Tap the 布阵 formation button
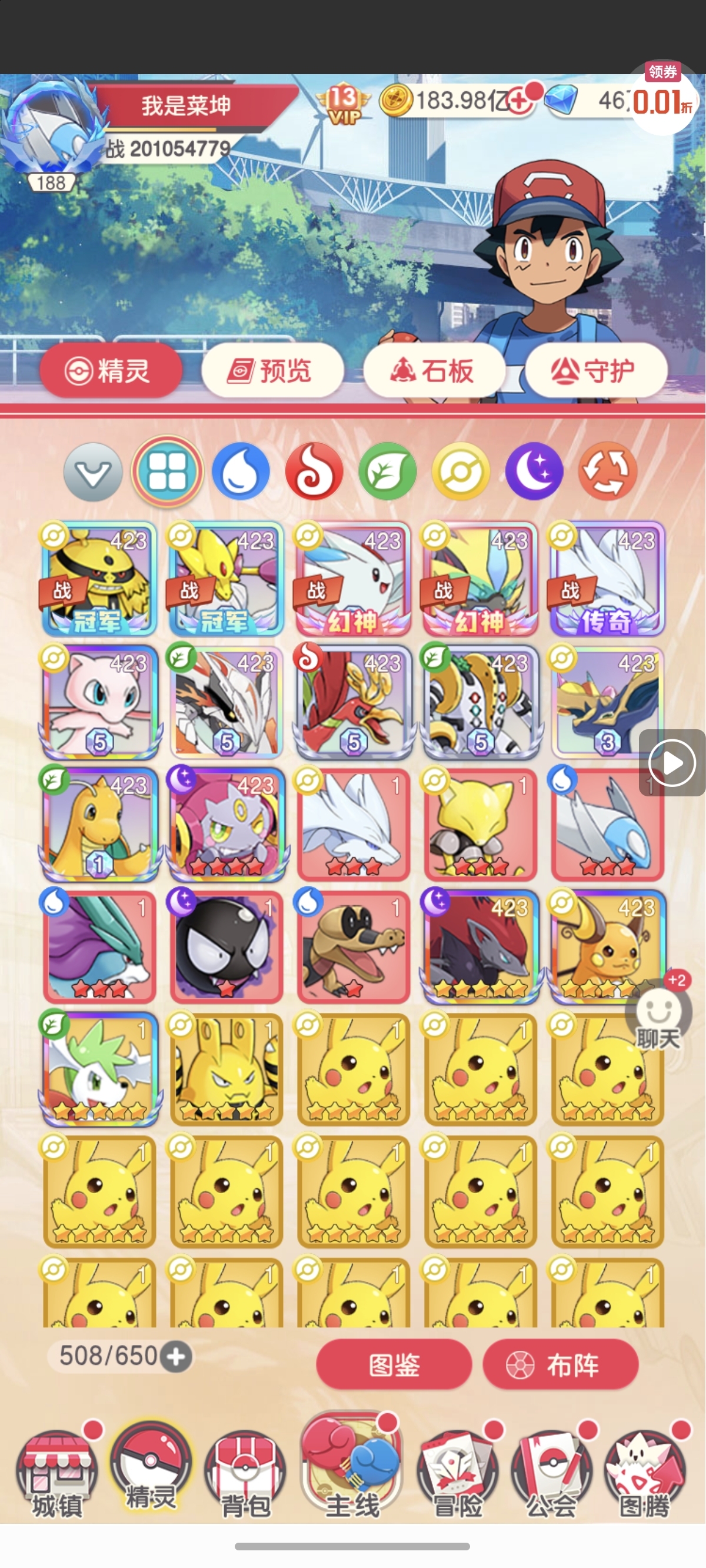The image size is (706, 1568). tap(560, 1364)
